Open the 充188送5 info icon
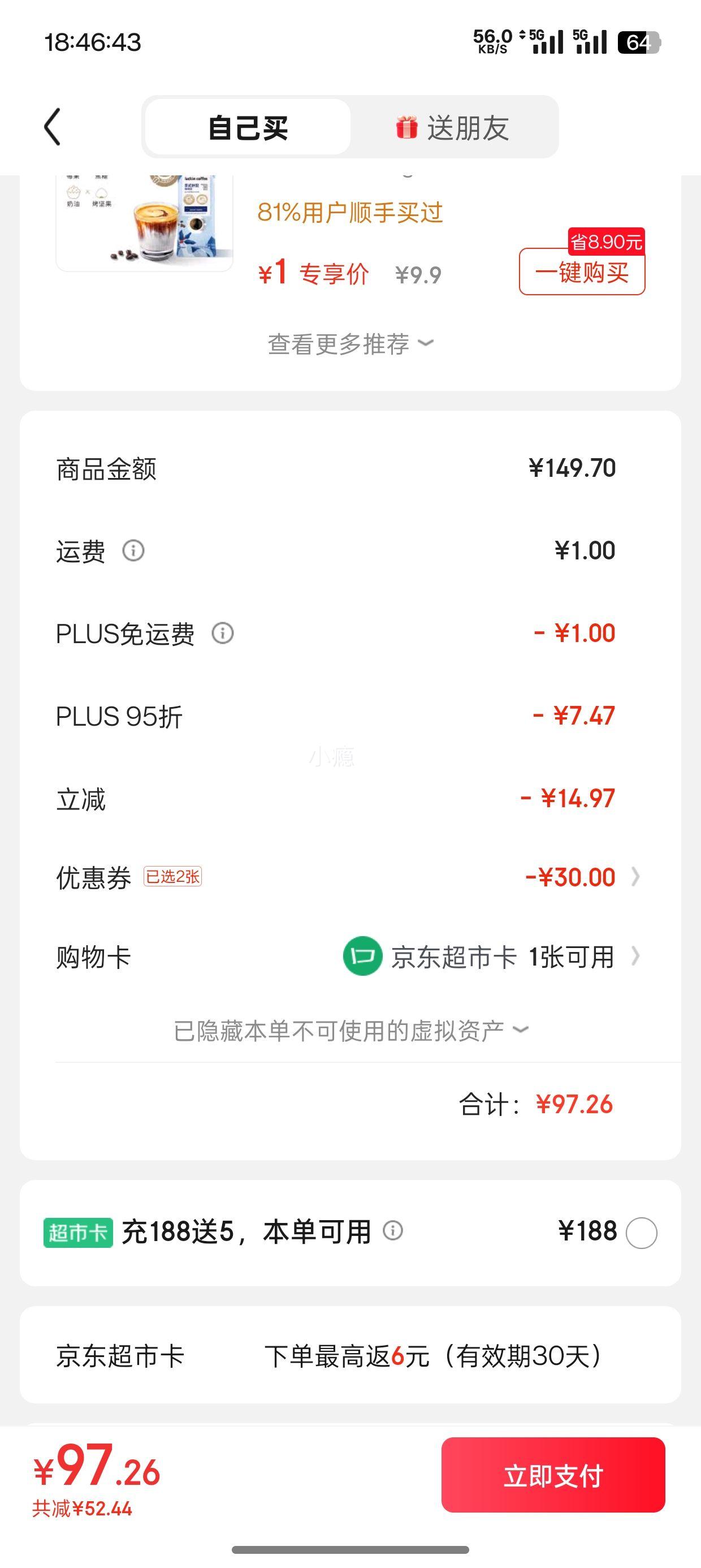The width and height of the screenshot is (701, 1568). [393, 1231]
